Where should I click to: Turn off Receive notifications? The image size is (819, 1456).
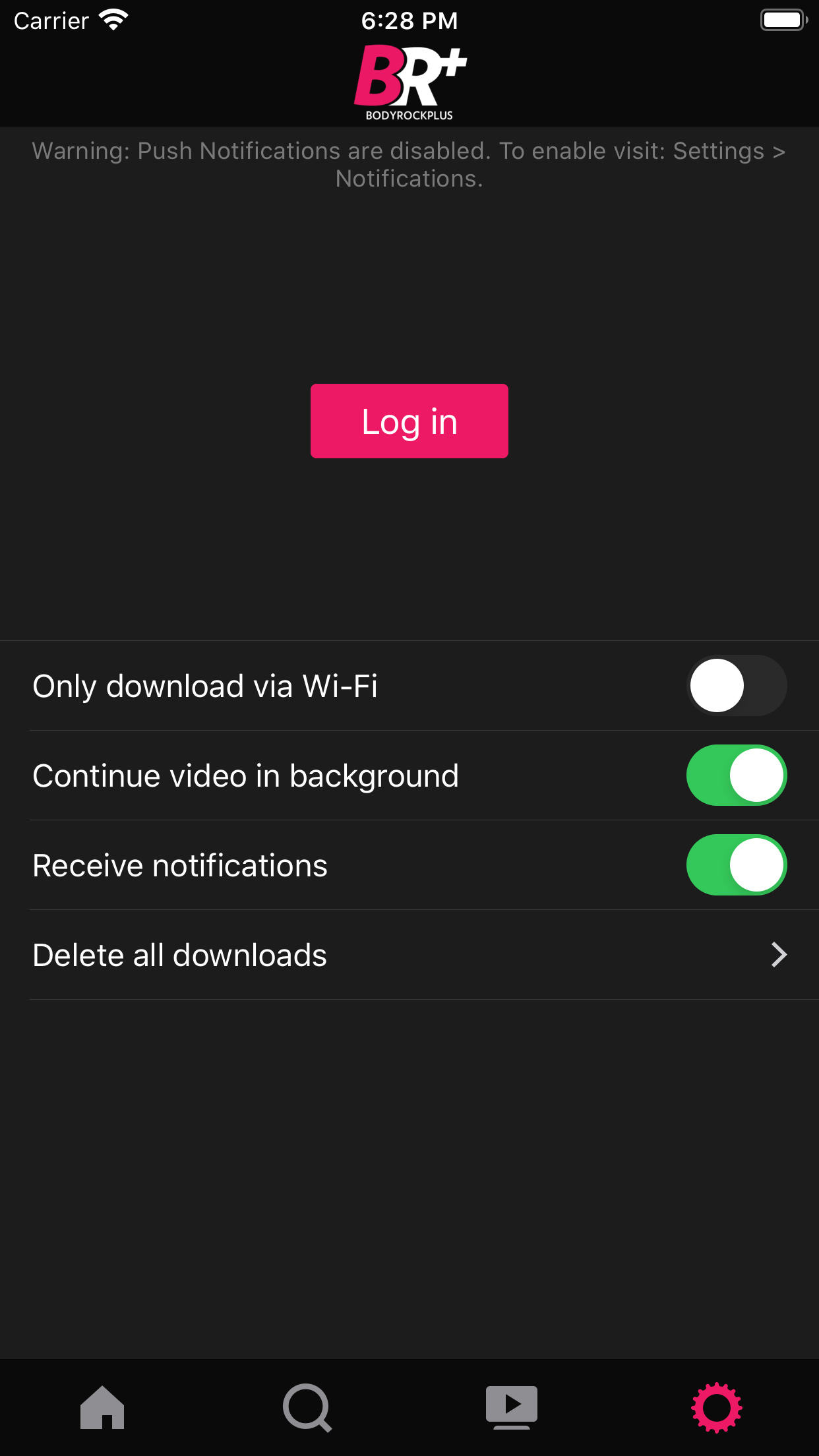[x=737, y=865]
